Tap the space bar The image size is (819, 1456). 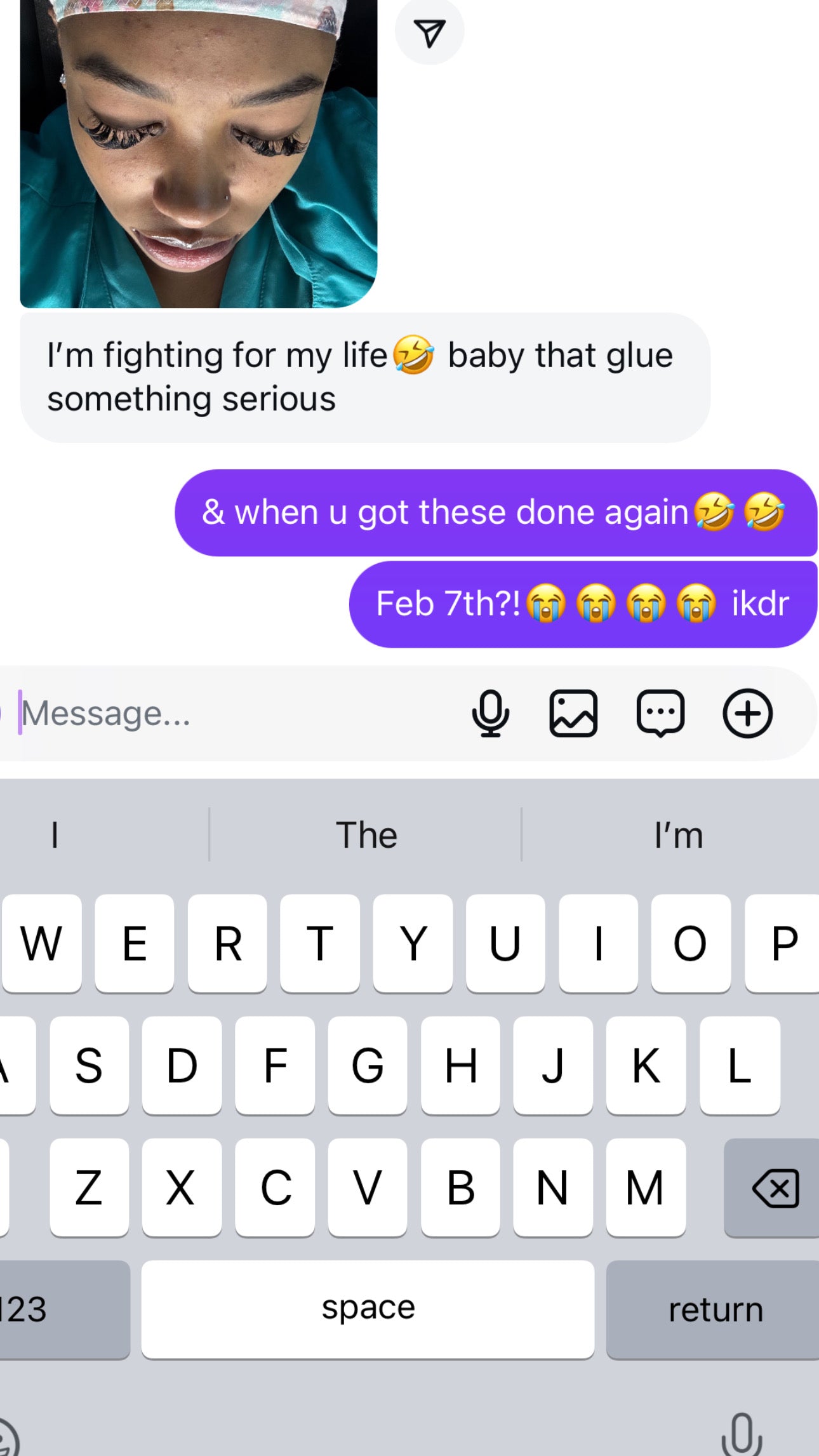[x=368, y=1309]
